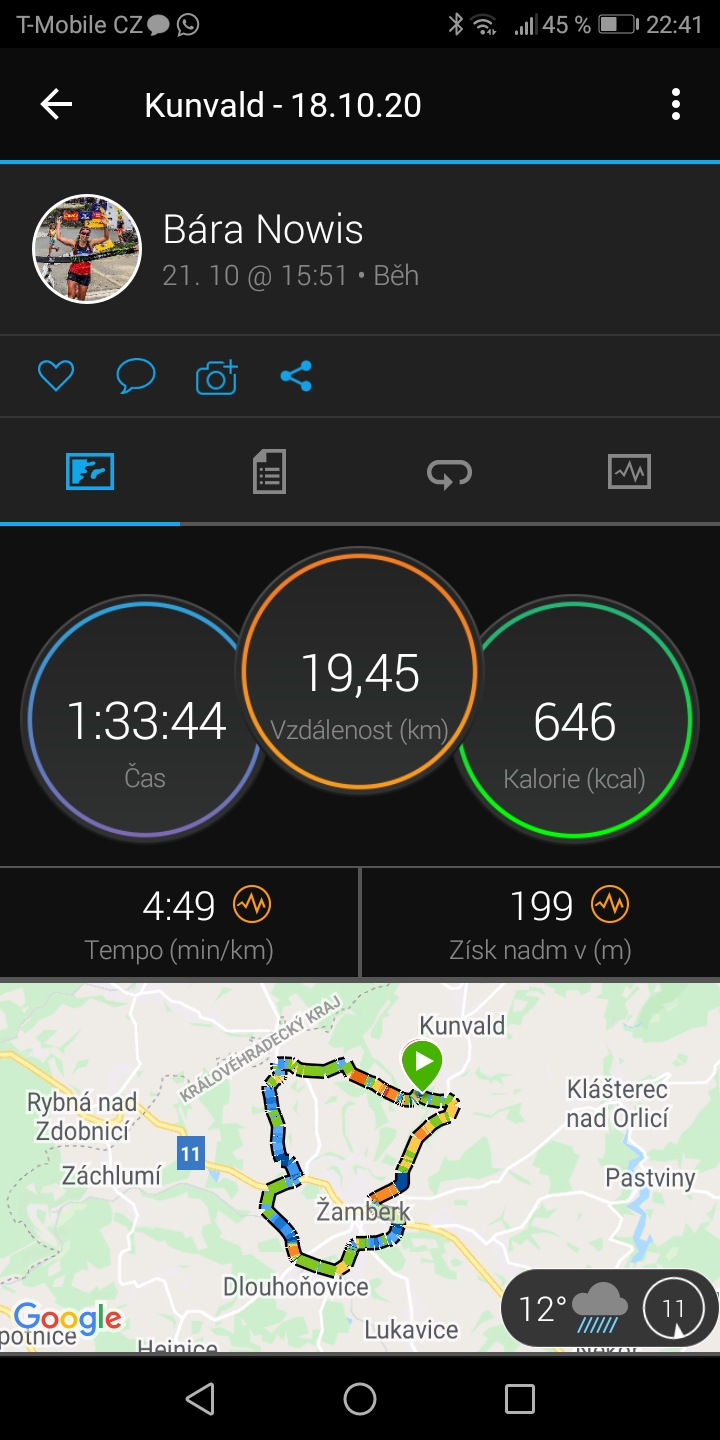The width and height of the screenshot is (720, 1440).
Task: Open Bára Nowis profile photo
Action: pos(87,248)
